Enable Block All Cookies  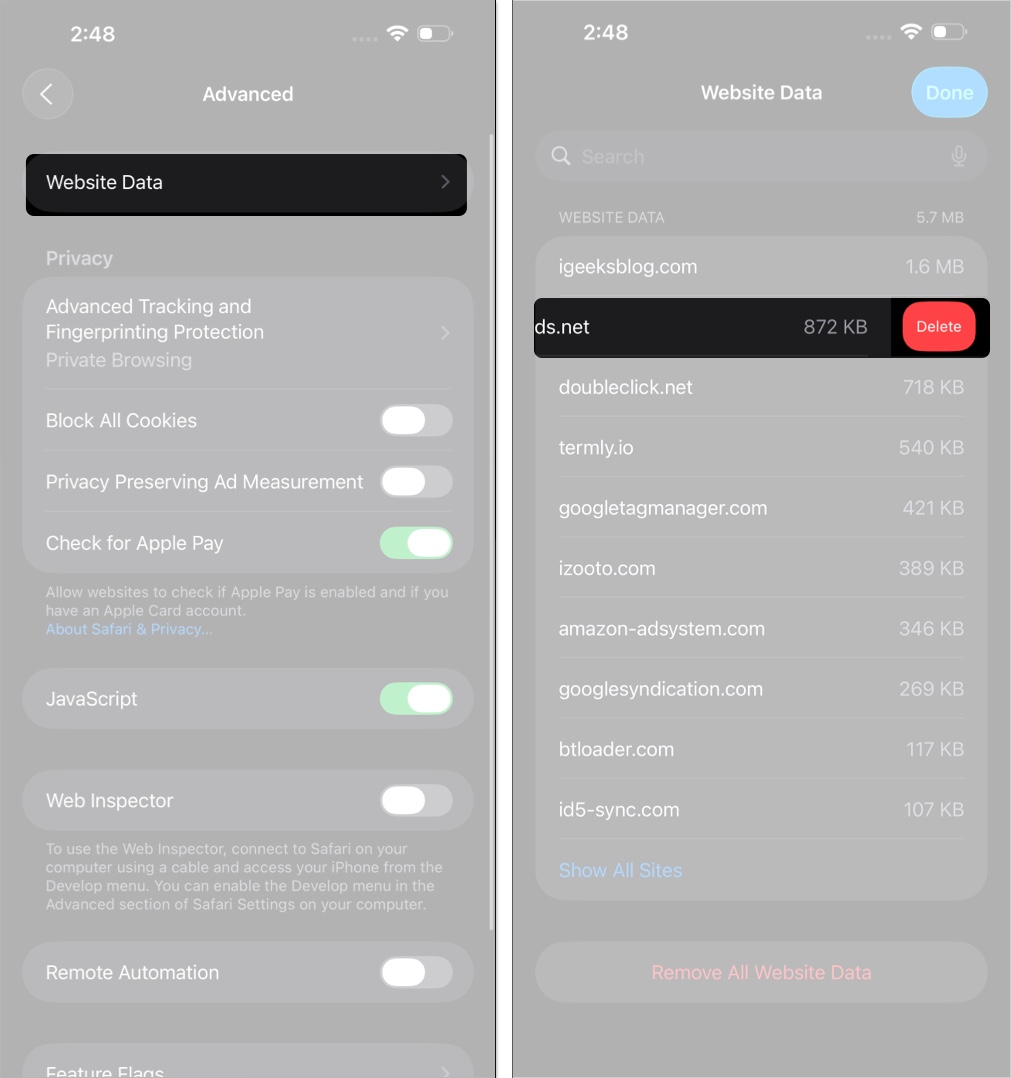[415, 421]
